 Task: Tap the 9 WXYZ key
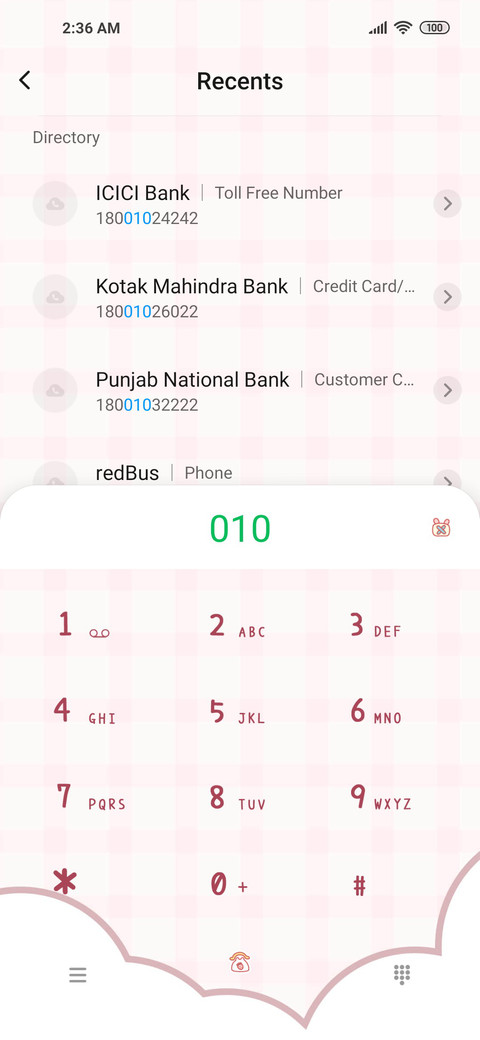381,798
